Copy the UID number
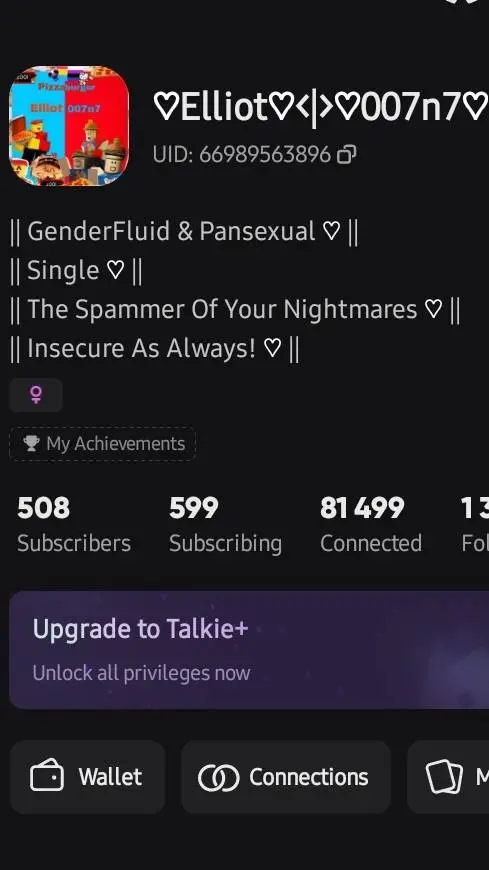This screenshot has height=870, width=489. pos(346,155)
